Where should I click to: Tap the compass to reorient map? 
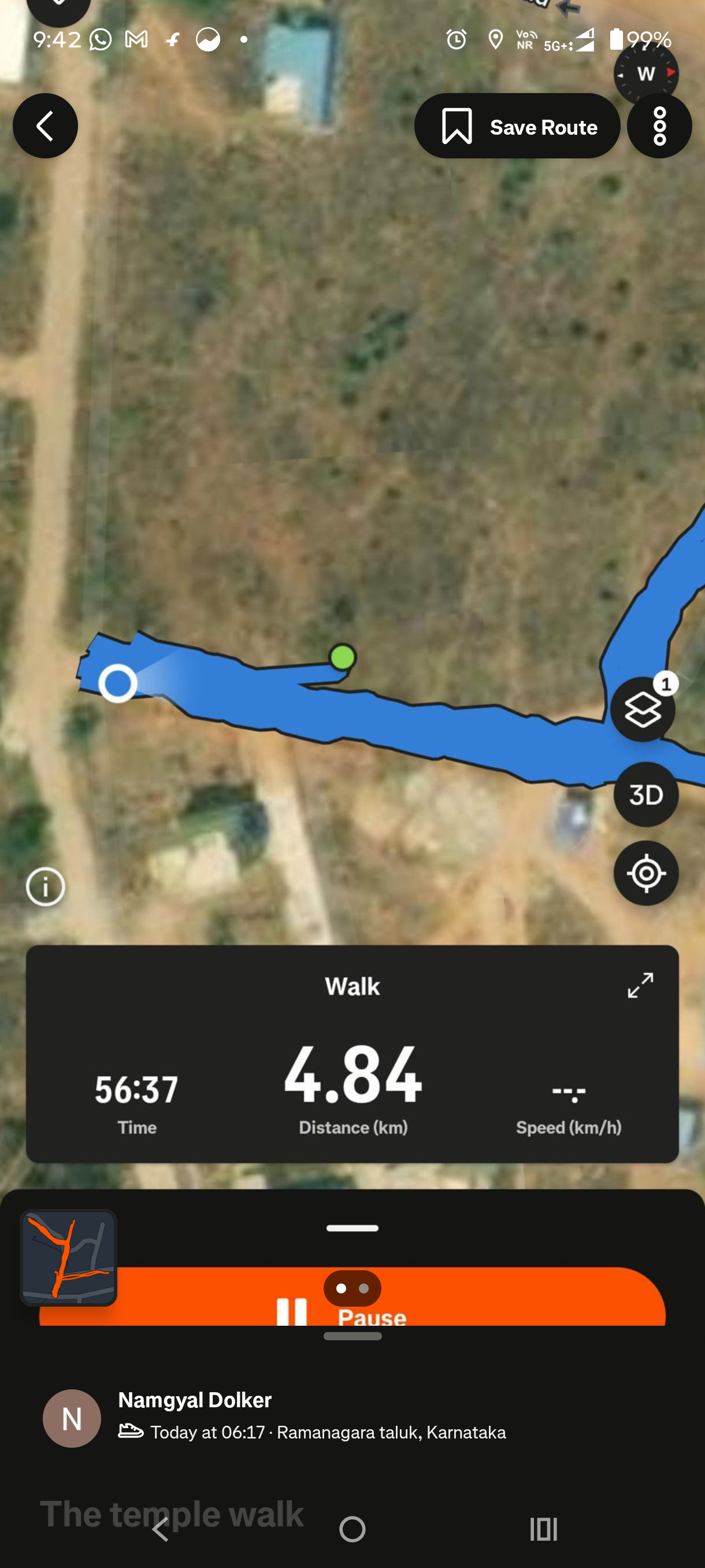click(646, 73)
